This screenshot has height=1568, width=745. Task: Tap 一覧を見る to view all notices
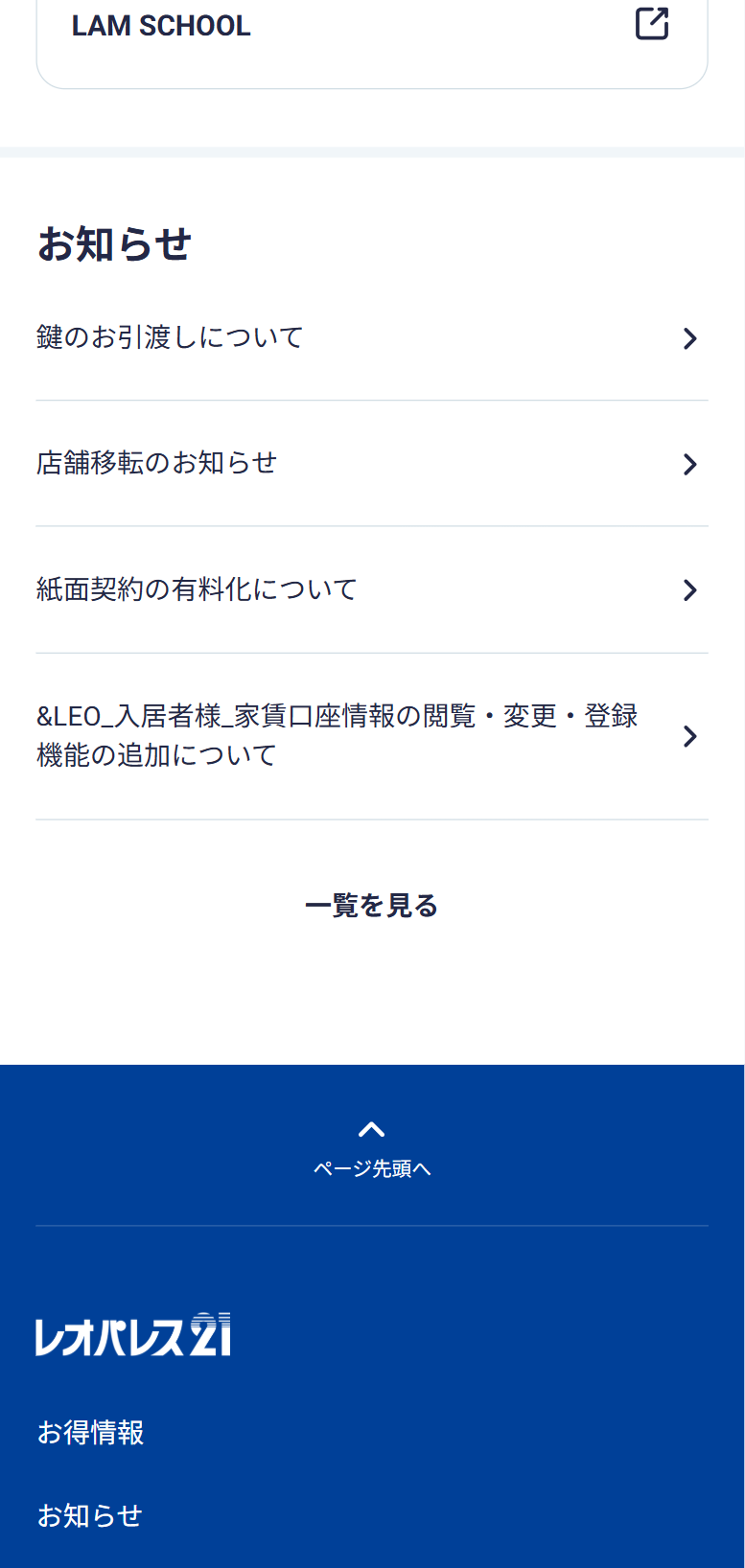click(x=371, y=906)
